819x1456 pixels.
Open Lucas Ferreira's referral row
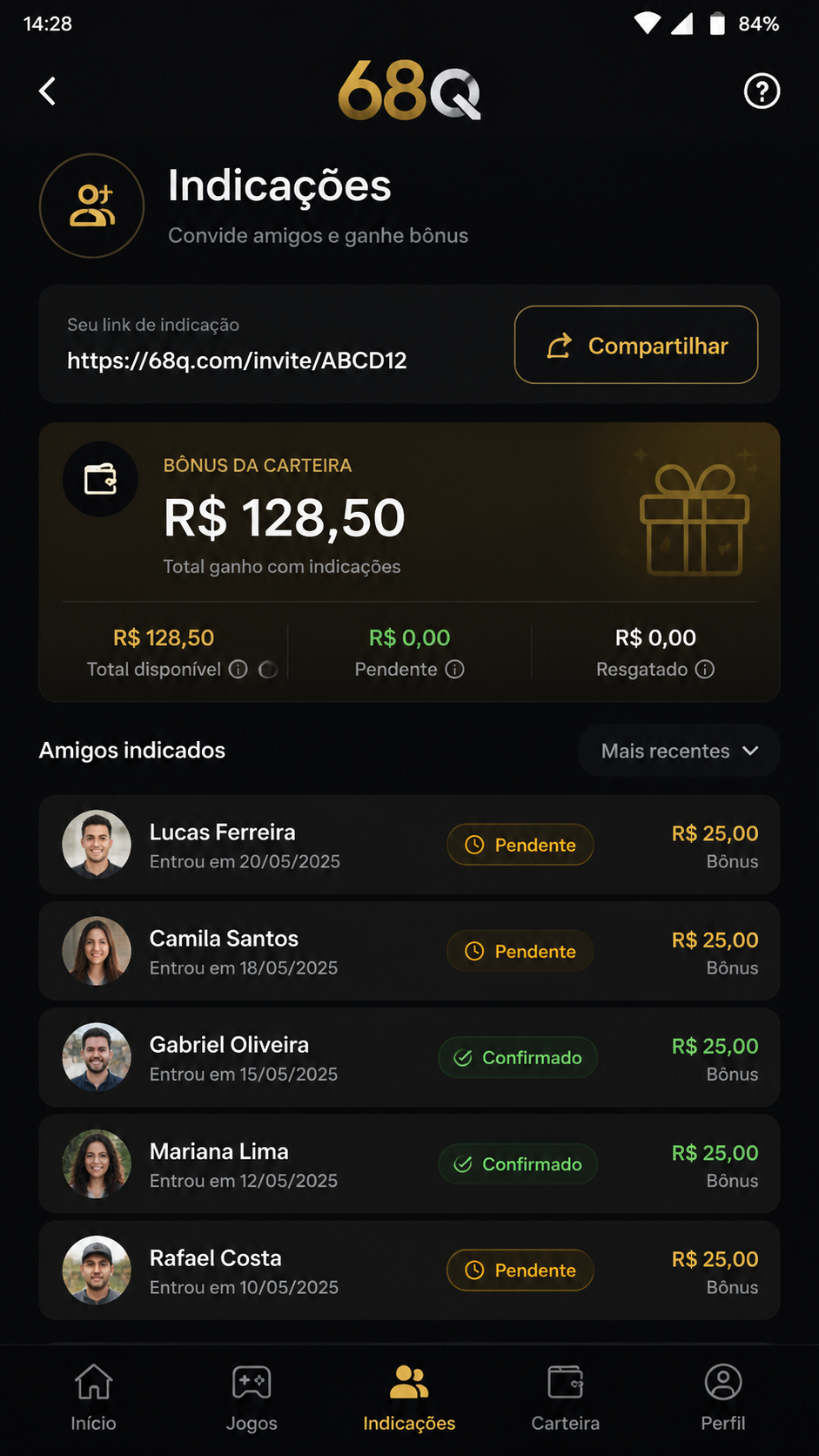click(x=409, y=845)
